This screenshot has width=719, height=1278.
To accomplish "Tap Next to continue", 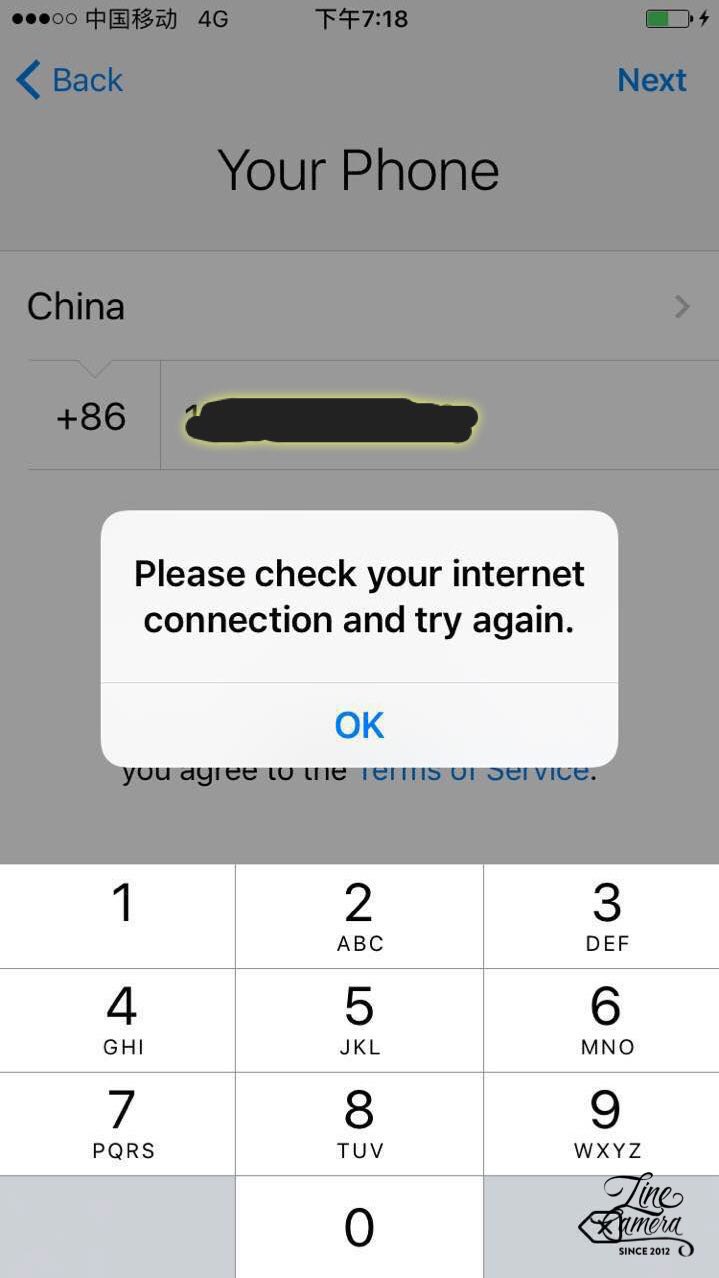I will tap(651, 80).
